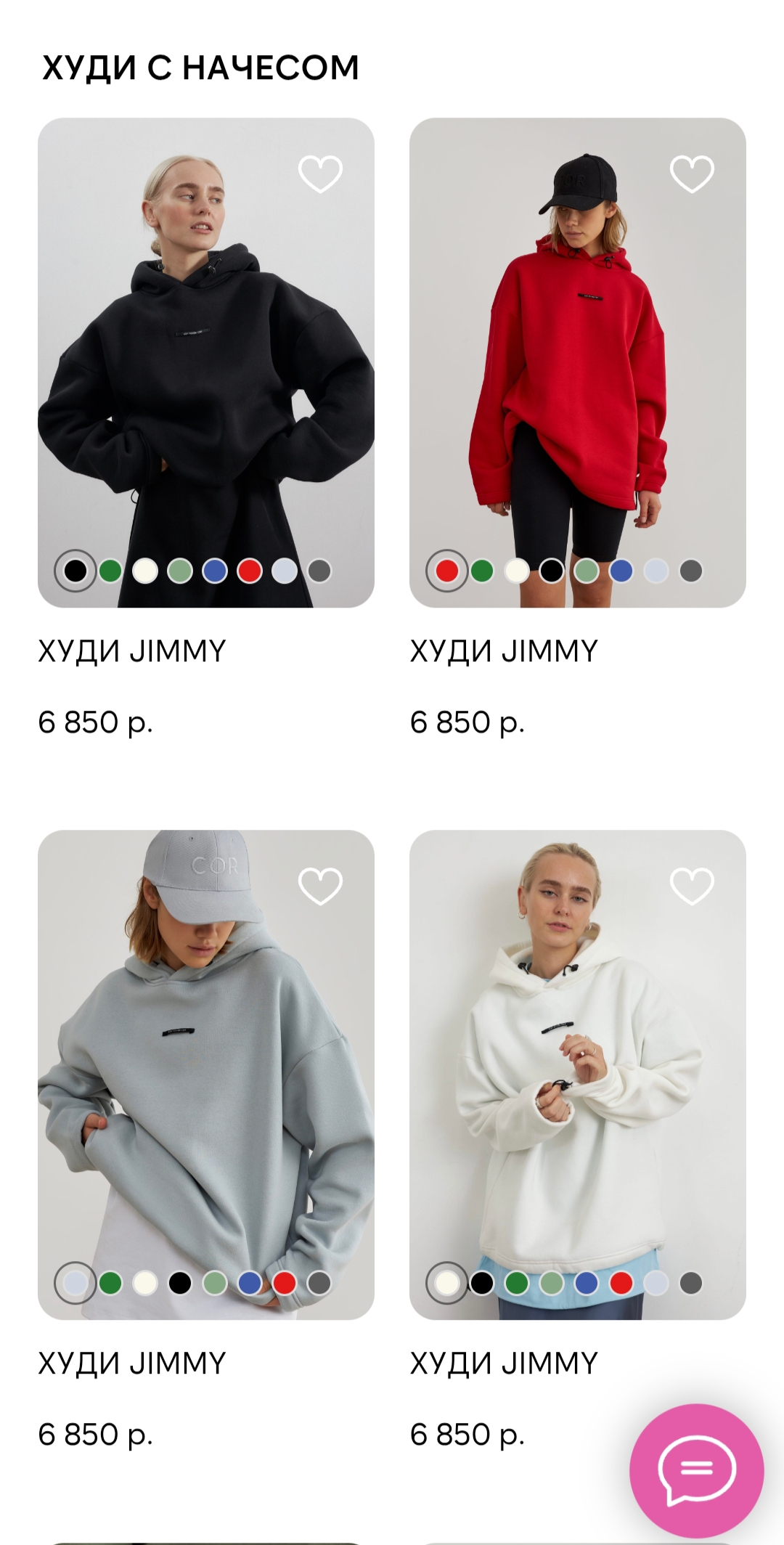Favorite the red Jimmy hoodie
This screenshot has width=784, height=1545.
(x=692, y=174)
